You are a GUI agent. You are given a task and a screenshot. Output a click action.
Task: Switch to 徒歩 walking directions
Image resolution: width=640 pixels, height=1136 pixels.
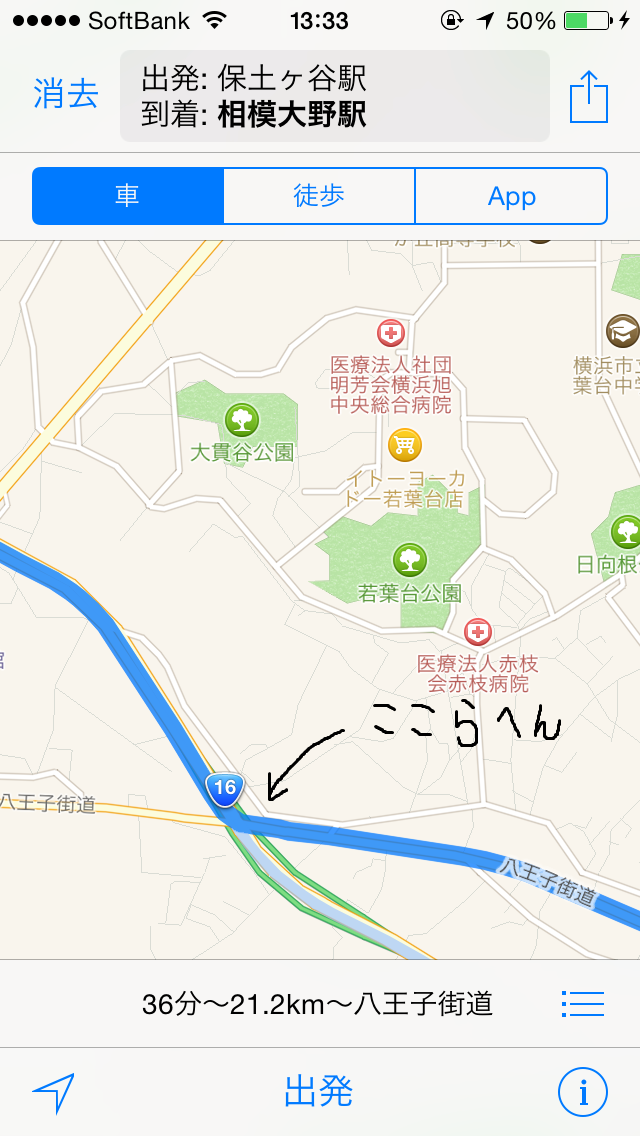(319, 196)
